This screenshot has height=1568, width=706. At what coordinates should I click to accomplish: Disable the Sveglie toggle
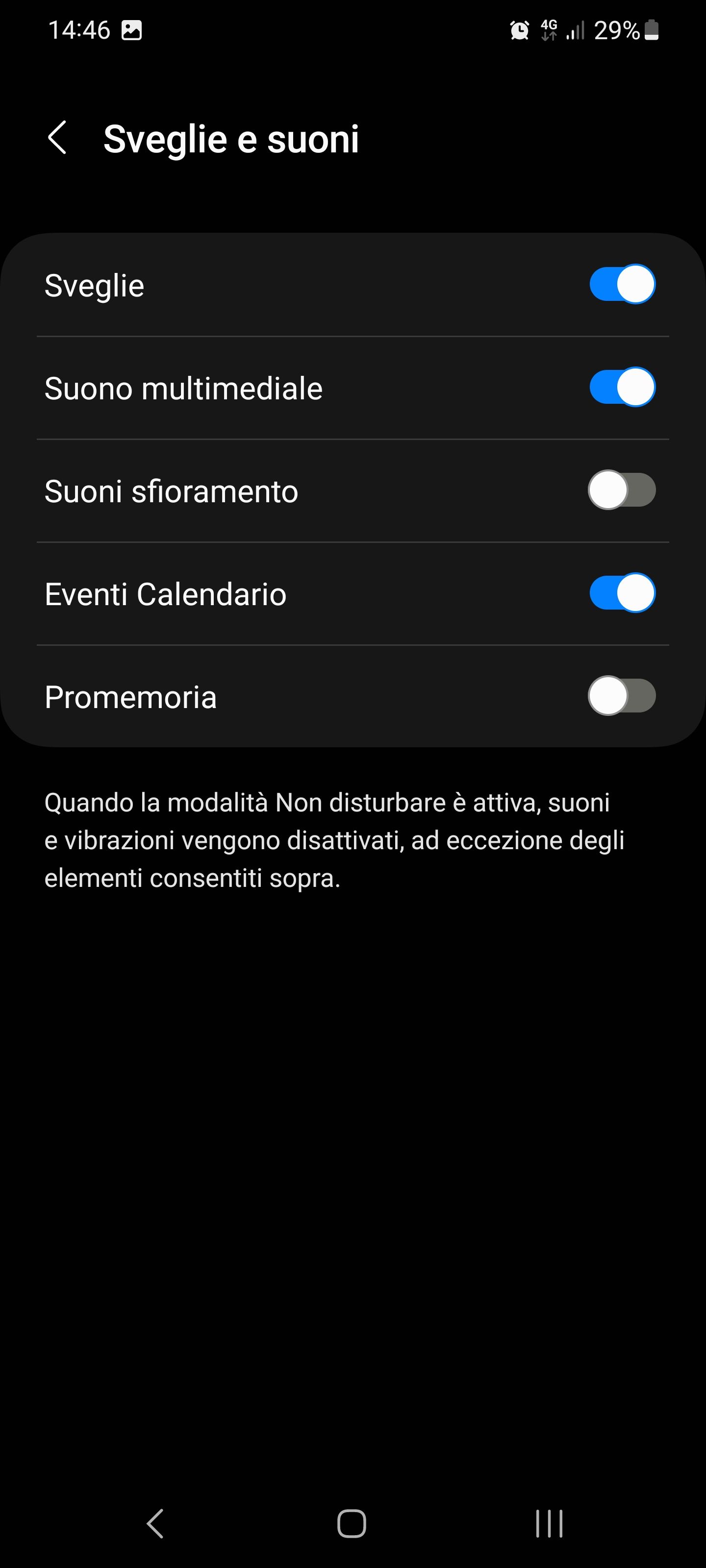pyautogui.click(x=622, y=284)
